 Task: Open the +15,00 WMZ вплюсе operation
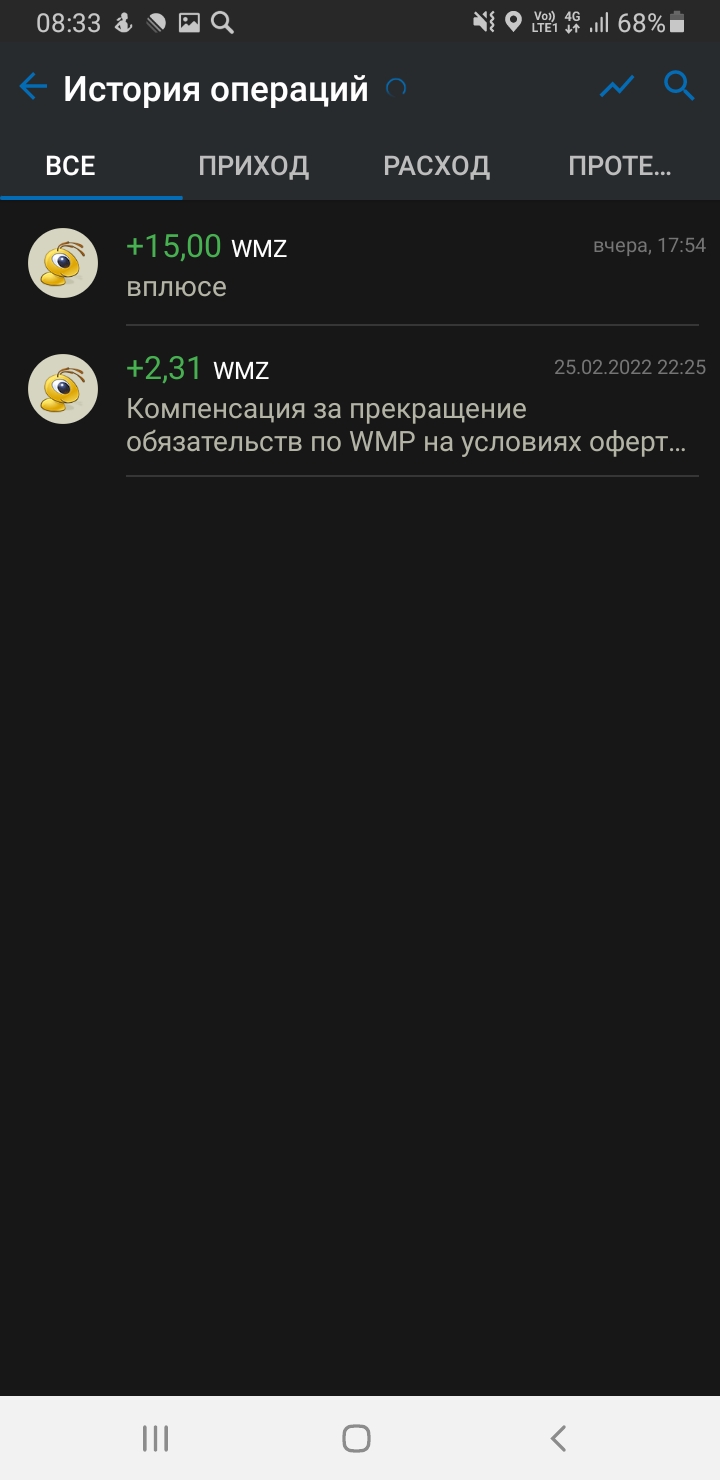point(360,264)
